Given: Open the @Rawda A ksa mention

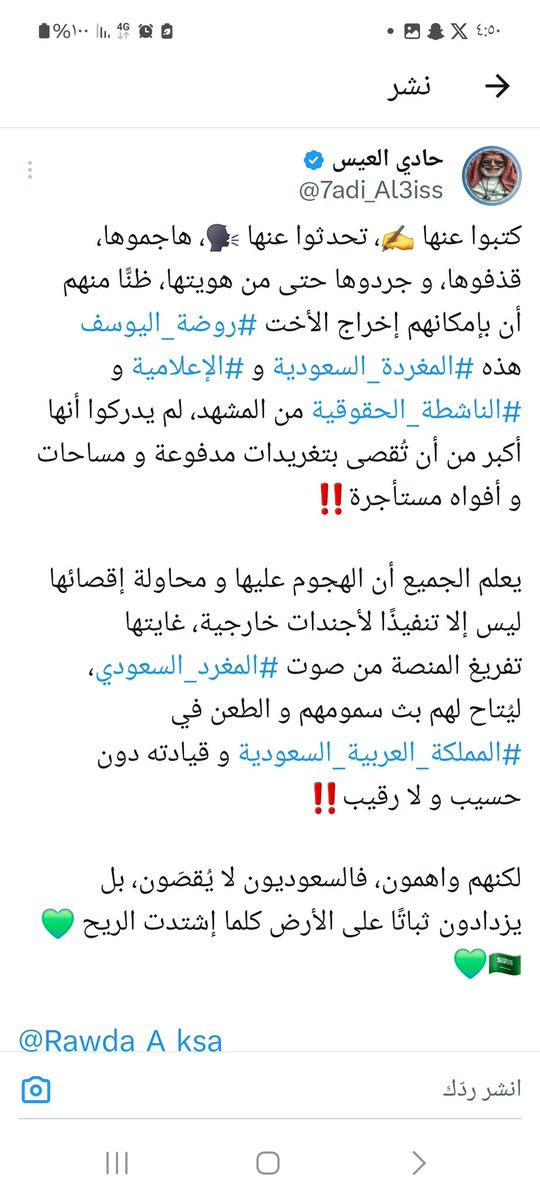Looking at the screenshot, I should point(120,1041).
